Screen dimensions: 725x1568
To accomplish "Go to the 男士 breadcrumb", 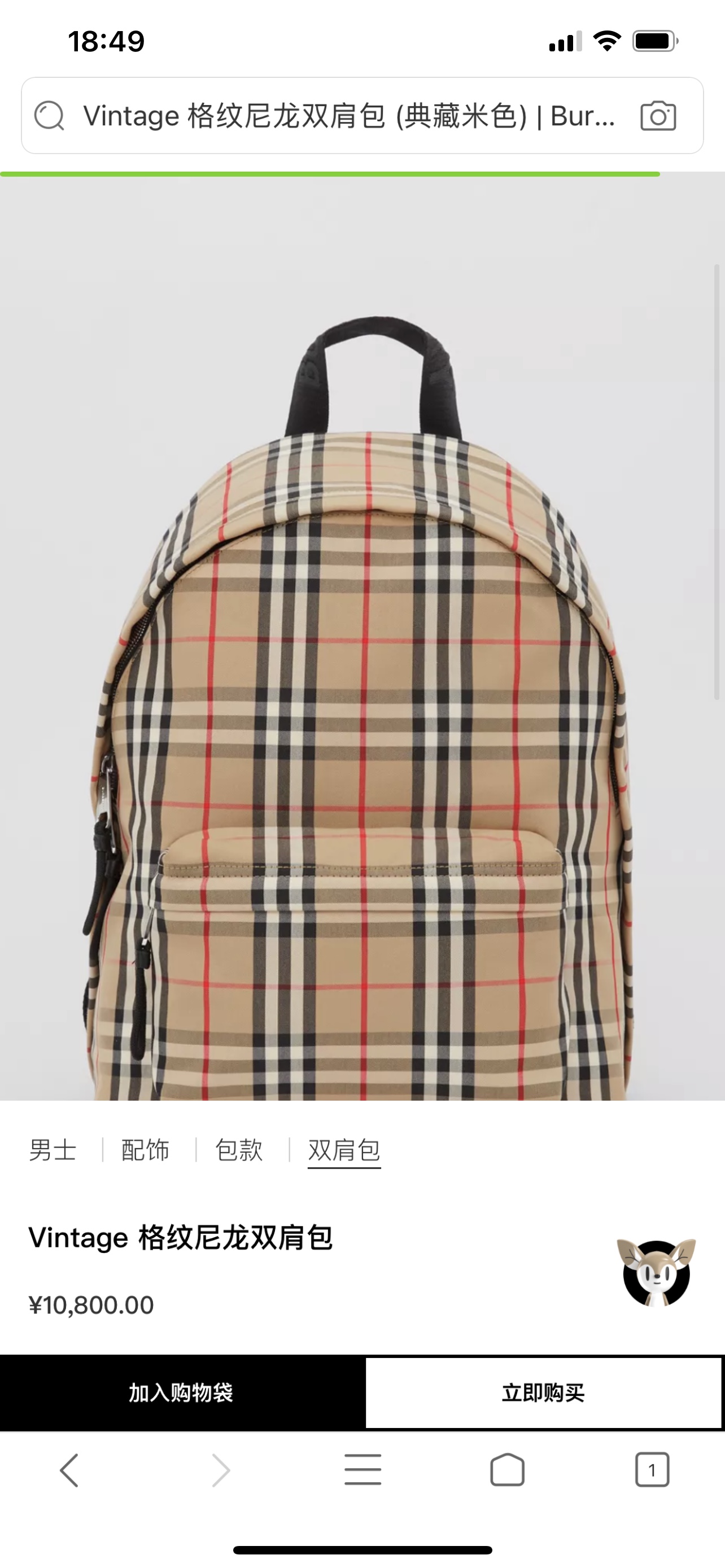I will pyautogui.click(x=53, y=1150).
